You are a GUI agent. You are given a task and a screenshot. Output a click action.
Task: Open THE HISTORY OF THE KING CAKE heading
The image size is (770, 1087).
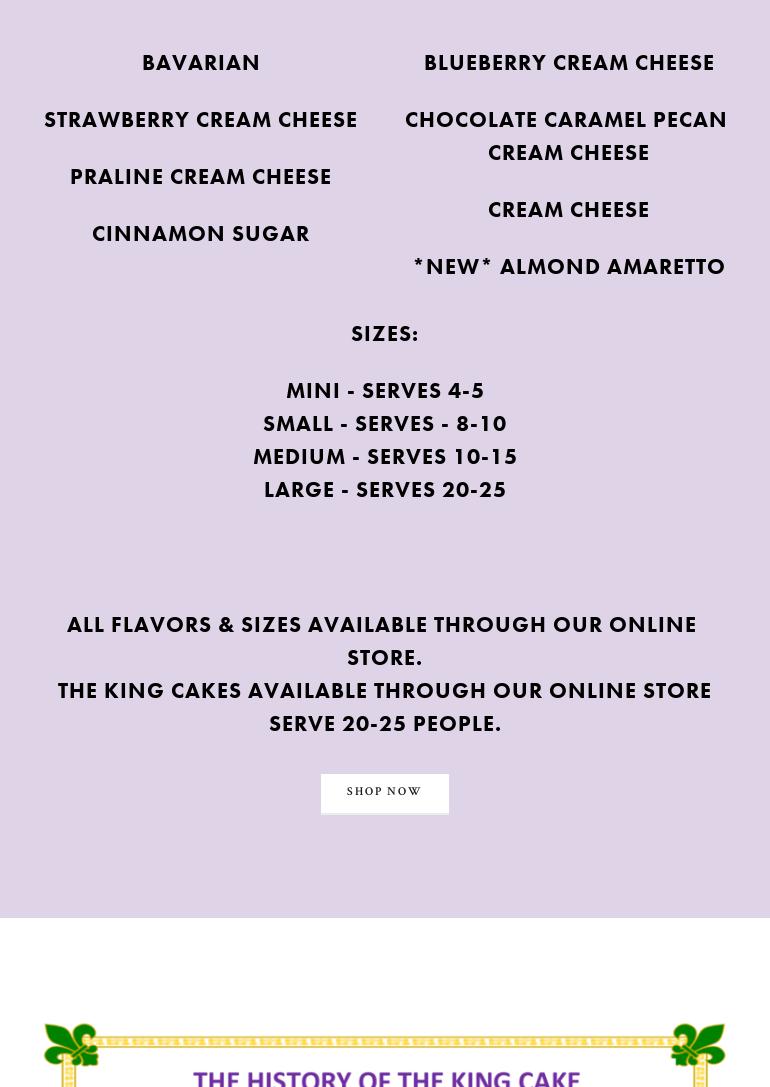387,1077
